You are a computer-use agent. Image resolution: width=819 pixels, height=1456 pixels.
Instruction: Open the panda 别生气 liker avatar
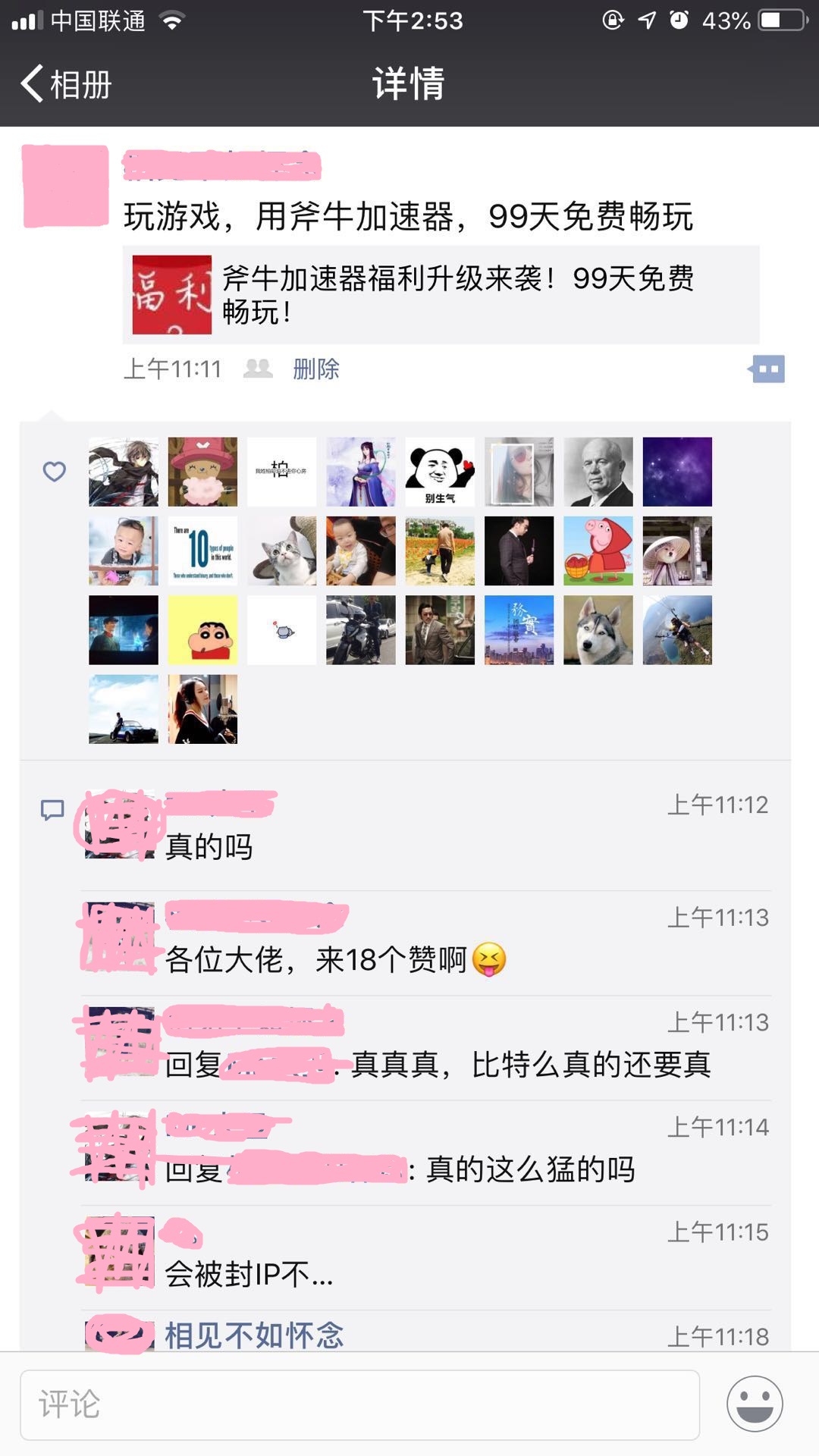point(440,472)
